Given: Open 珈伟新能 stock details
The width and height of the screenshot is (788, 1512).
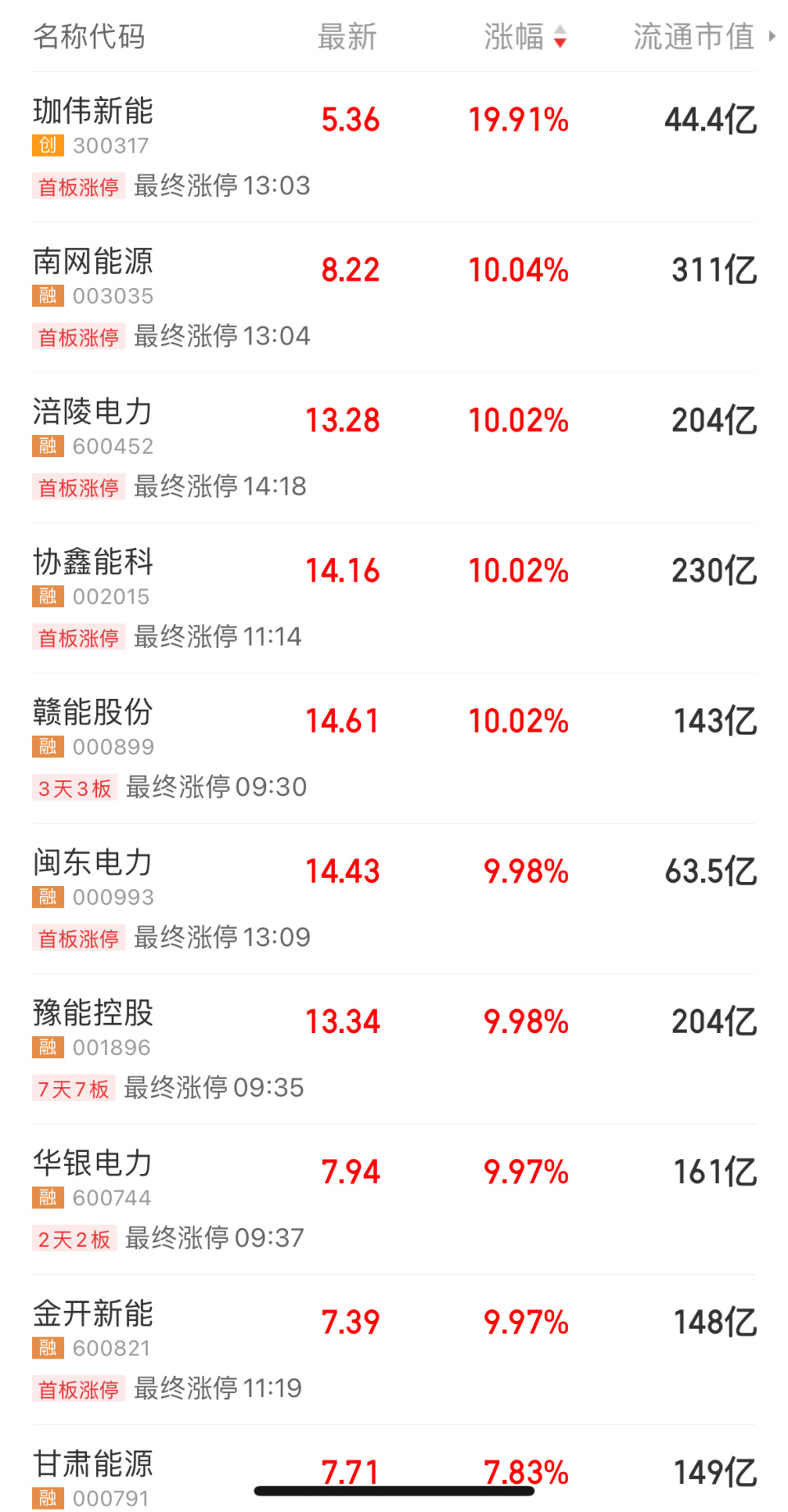Looking at the screenshot, I should pyautogui.click(x=93, y=112).
